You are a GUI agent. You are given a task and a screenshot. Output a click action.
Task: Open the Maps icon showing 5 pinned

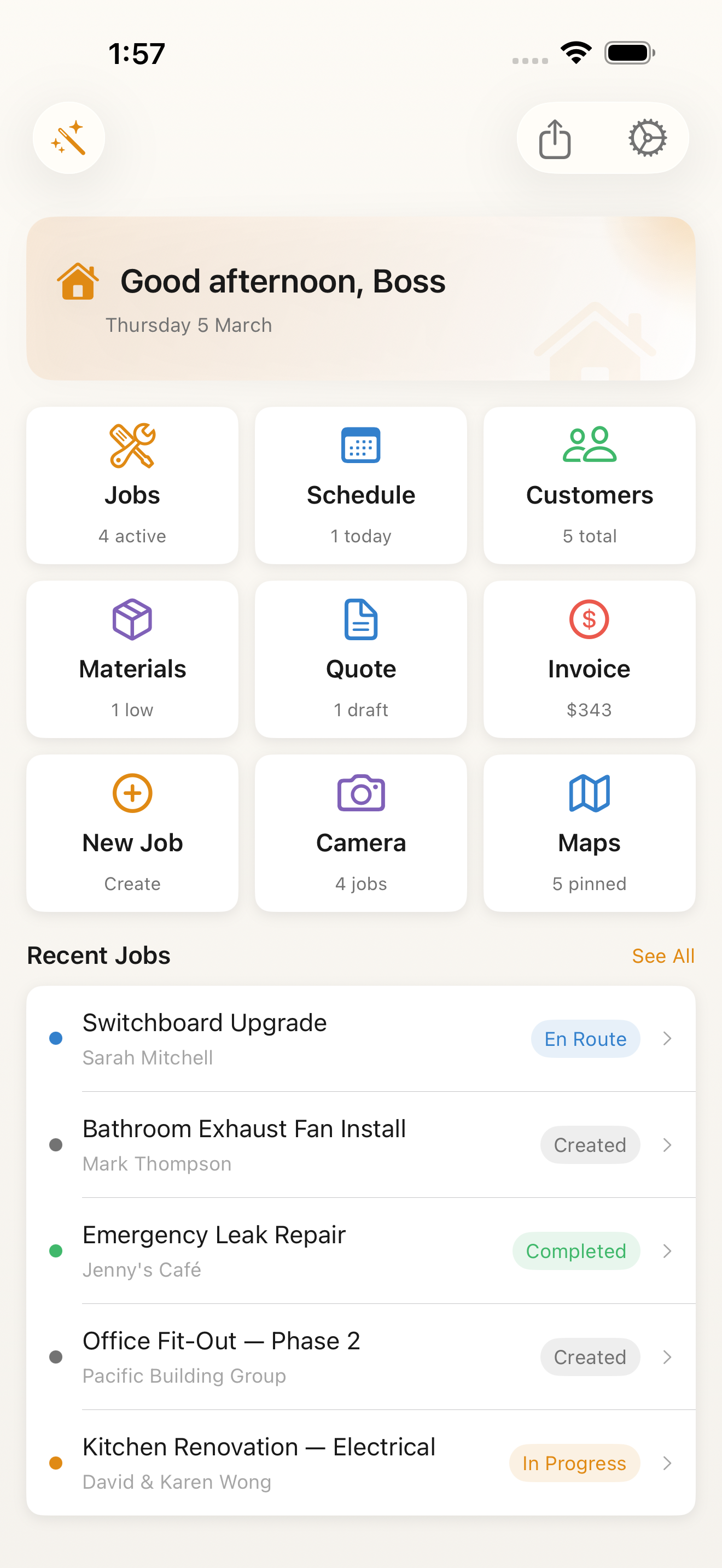tap(589, 794)
